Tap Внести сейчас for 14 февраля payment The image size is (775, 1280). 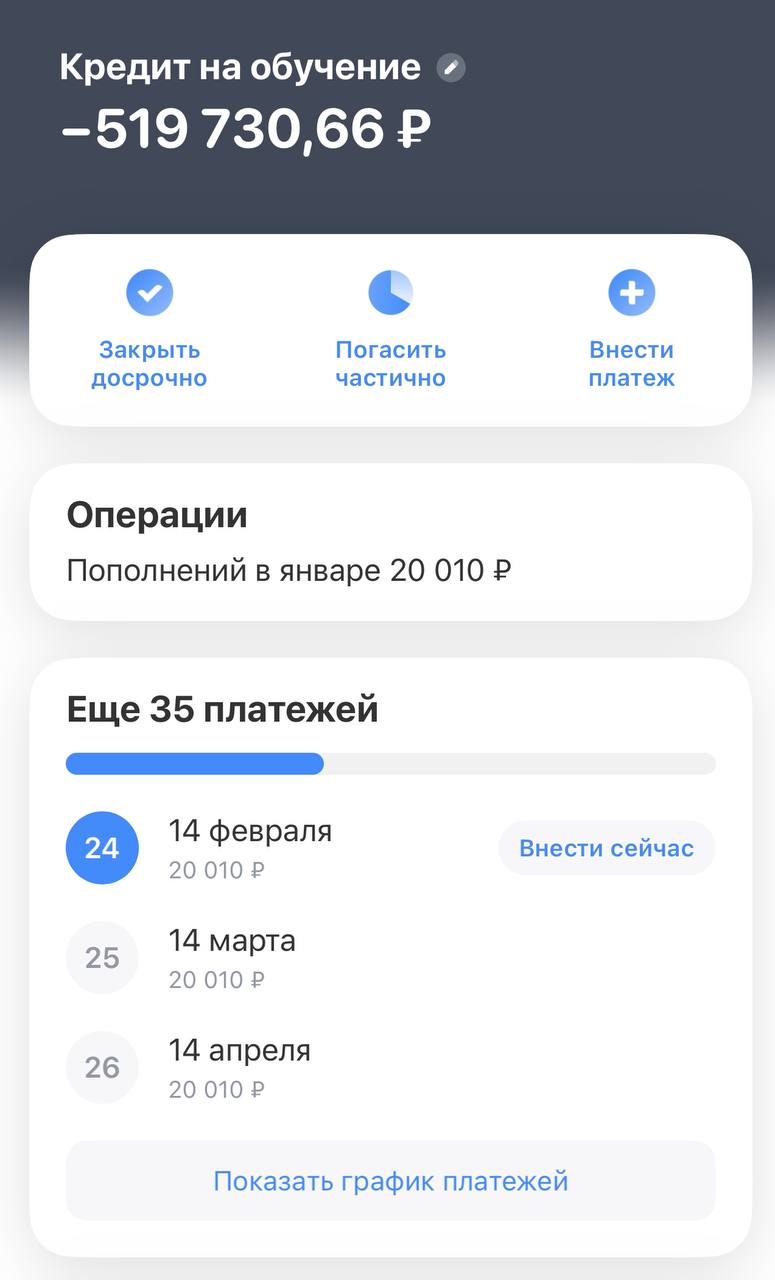pyautogui.click(x=606, y=848)
